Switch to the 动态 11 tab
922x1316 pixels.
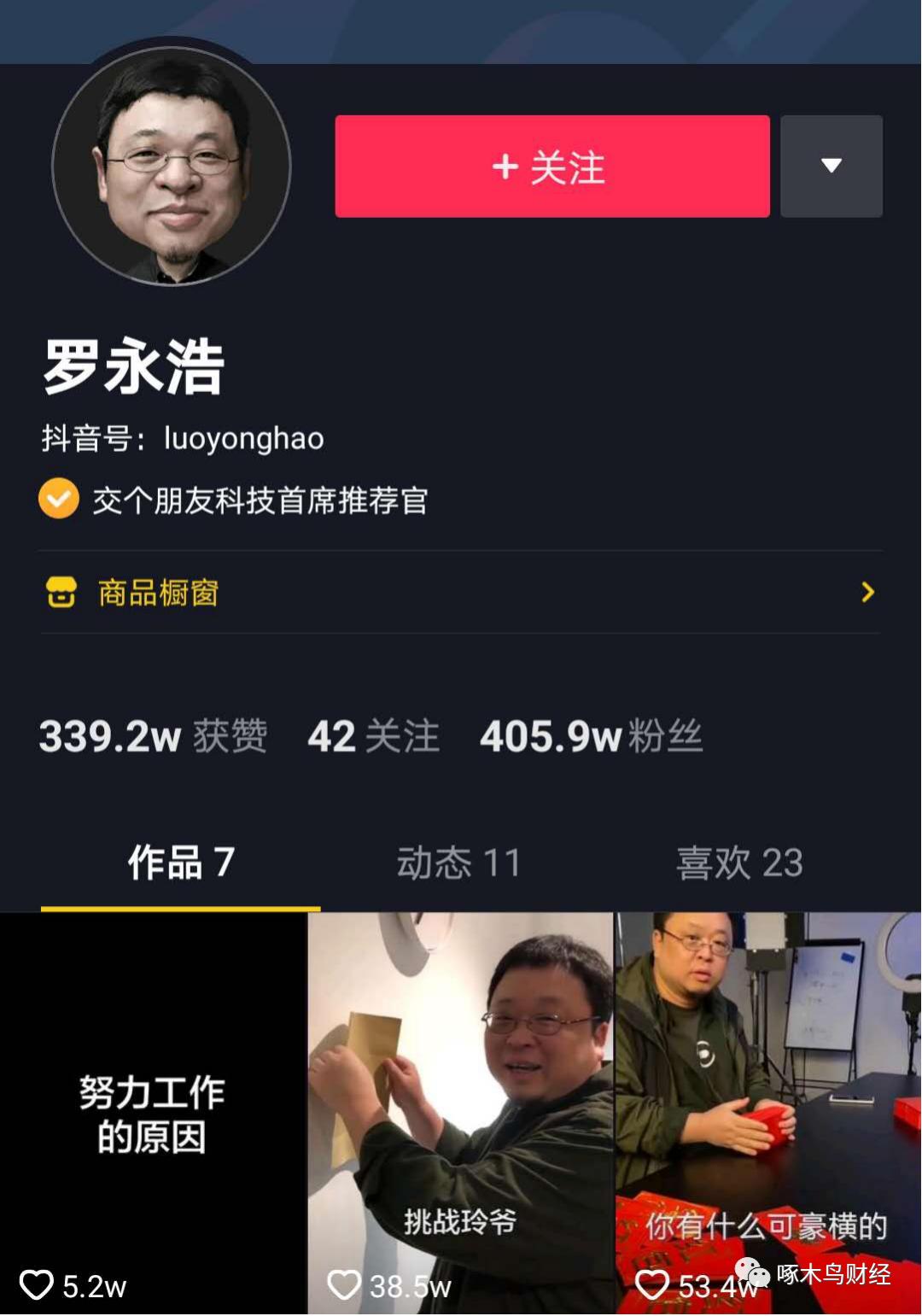click(460, 863)
